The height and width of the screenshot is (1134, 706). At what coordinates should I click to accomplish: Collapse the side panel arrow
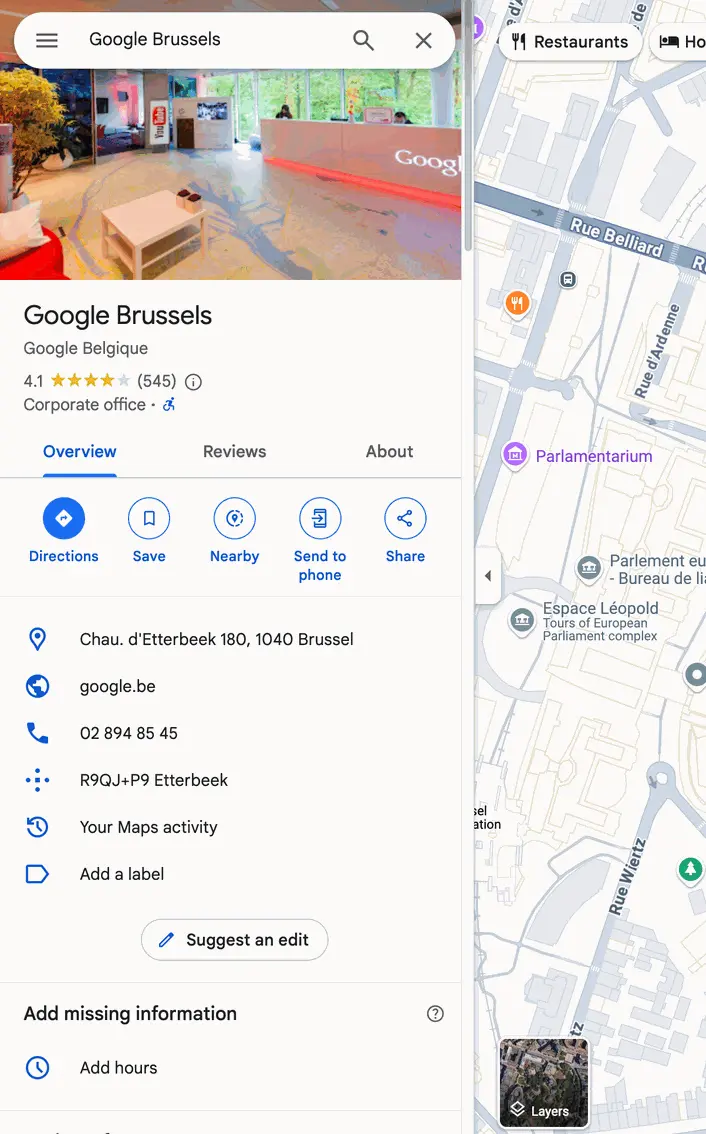[x=488, y=577]
